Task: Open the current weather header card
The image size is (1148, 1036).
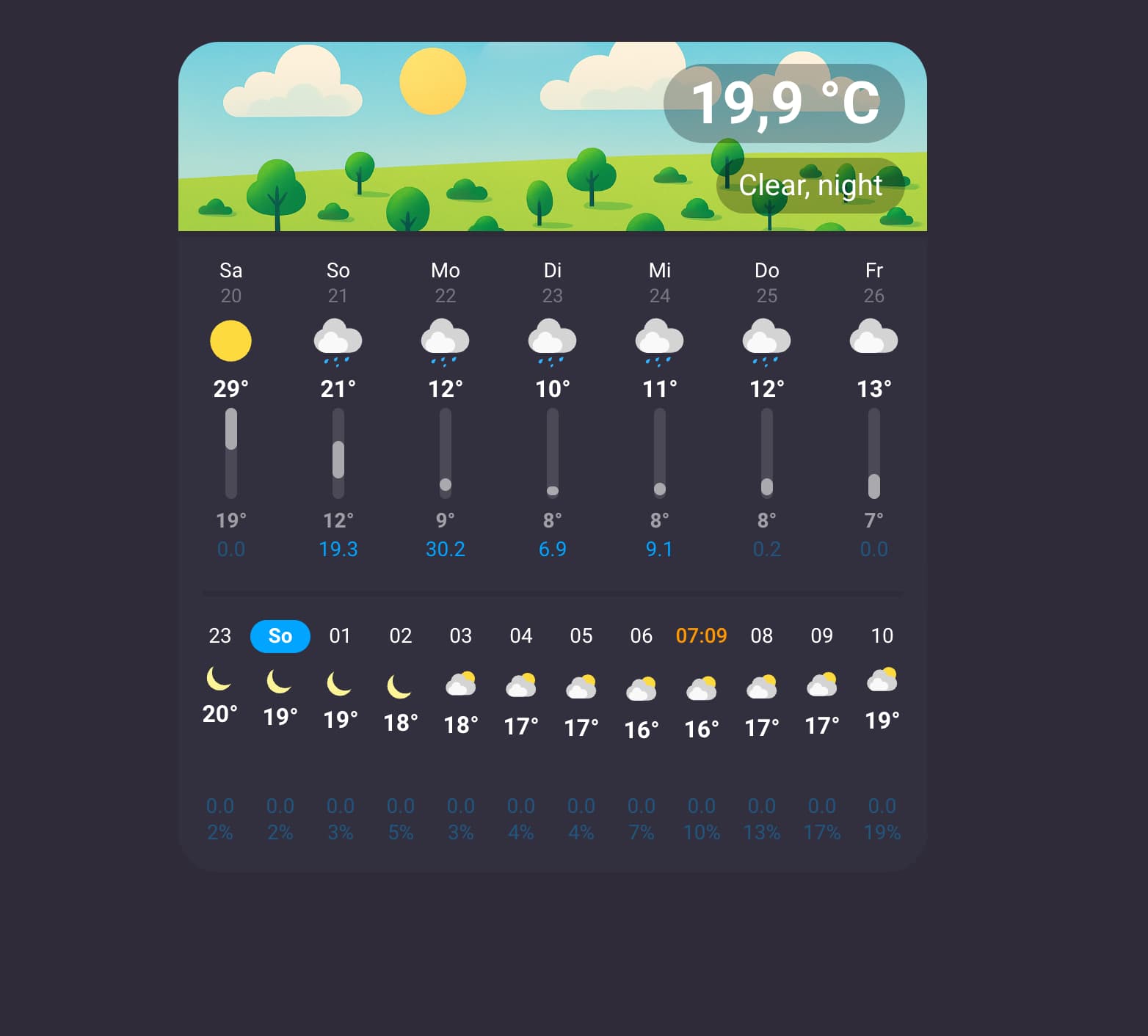Action: point(552,136)
